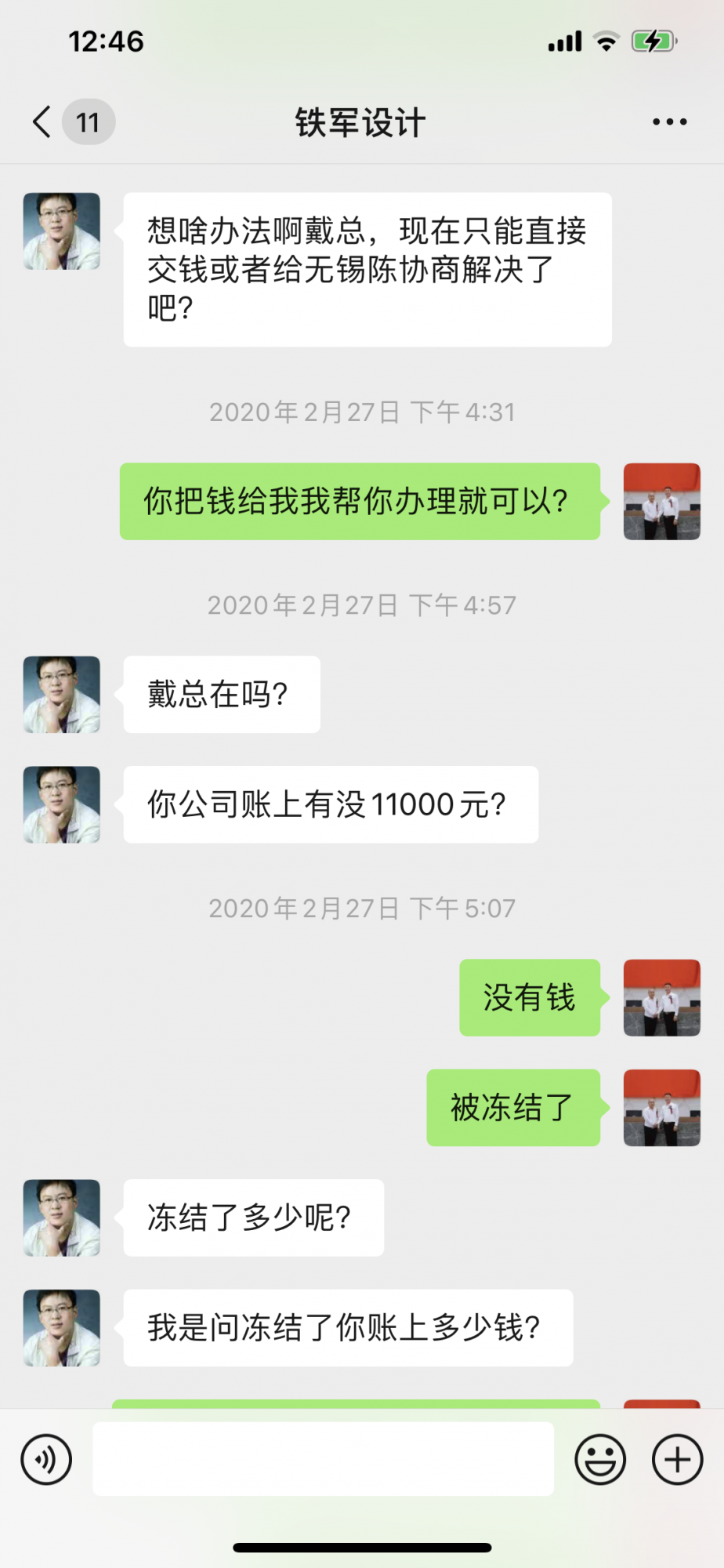
Task: Open contact avatar beside 戴总在吗？
Action: (x=62, y=695)
